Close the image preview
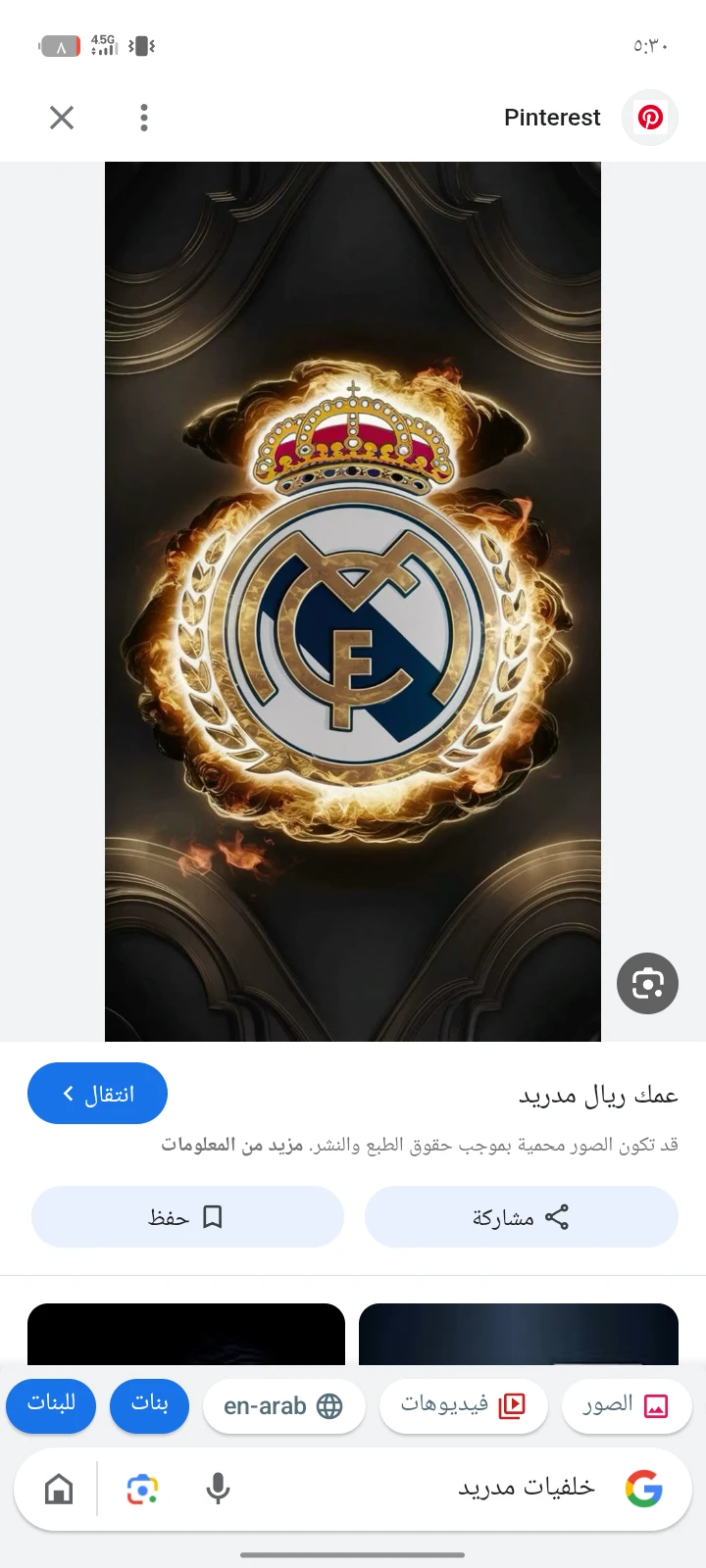 tap(62, 118)
